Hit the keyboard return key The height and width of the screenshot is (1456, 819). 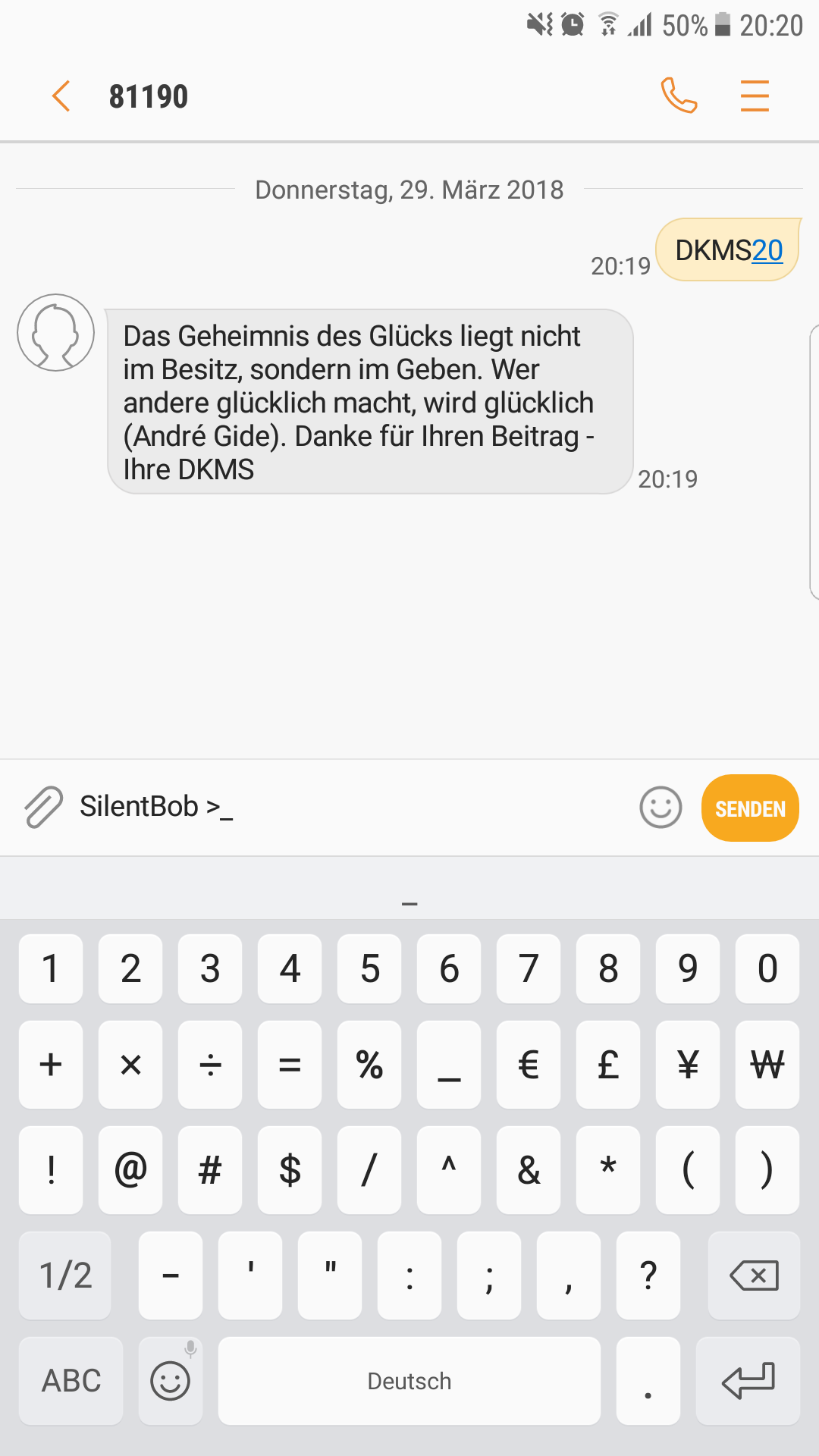tap(748, 1380)
